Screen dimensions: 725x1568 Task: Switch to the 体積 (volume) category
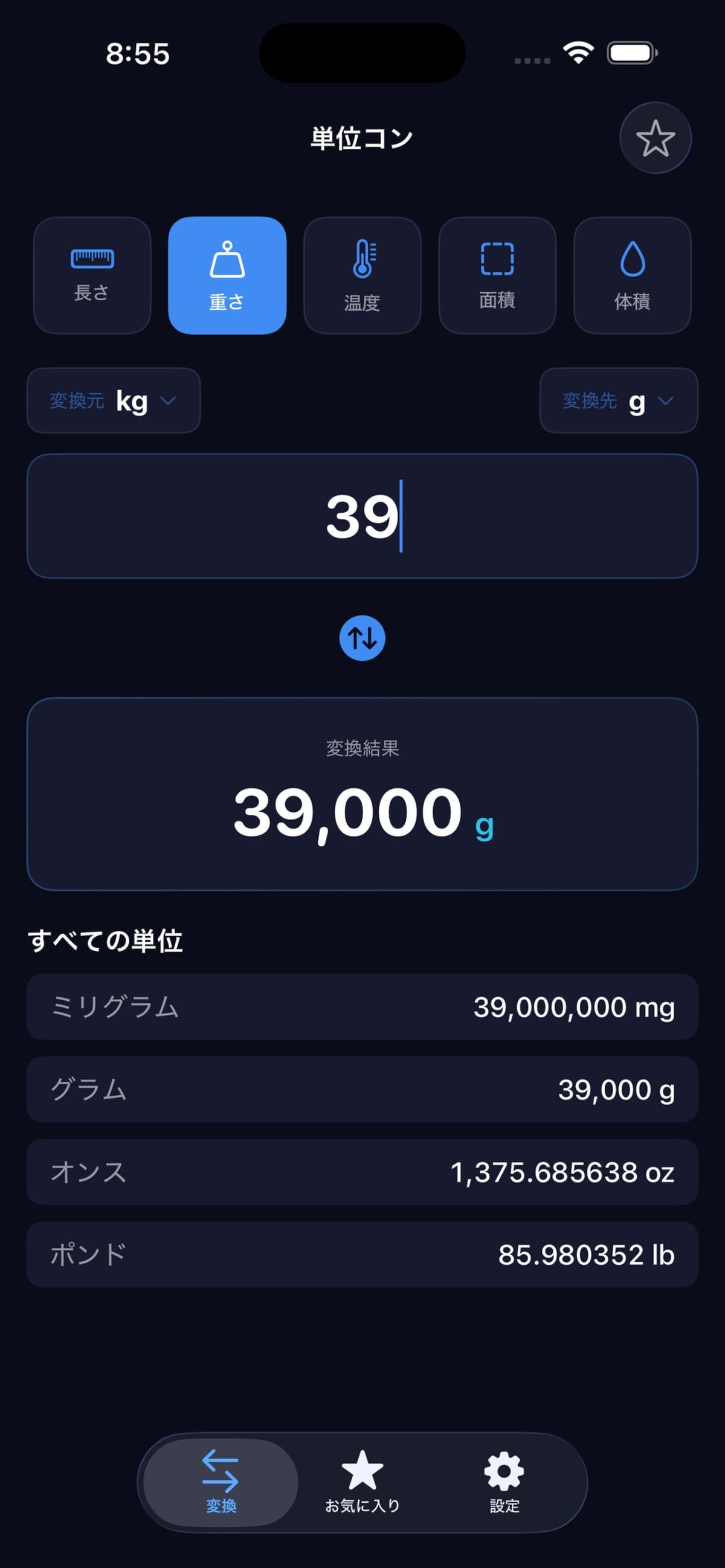633,275
